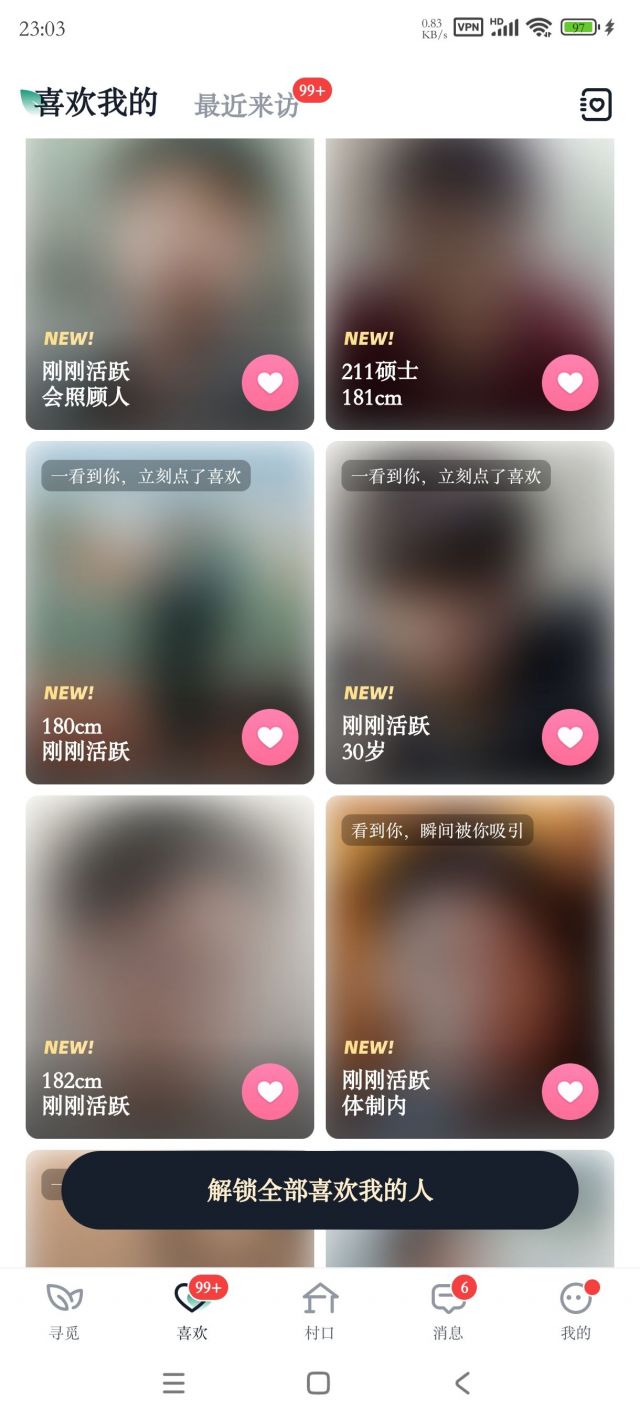Tap heart on 182cm profile card
Image resolution: width=640 pixels, height=1422 pixels.
(270, 1091)
